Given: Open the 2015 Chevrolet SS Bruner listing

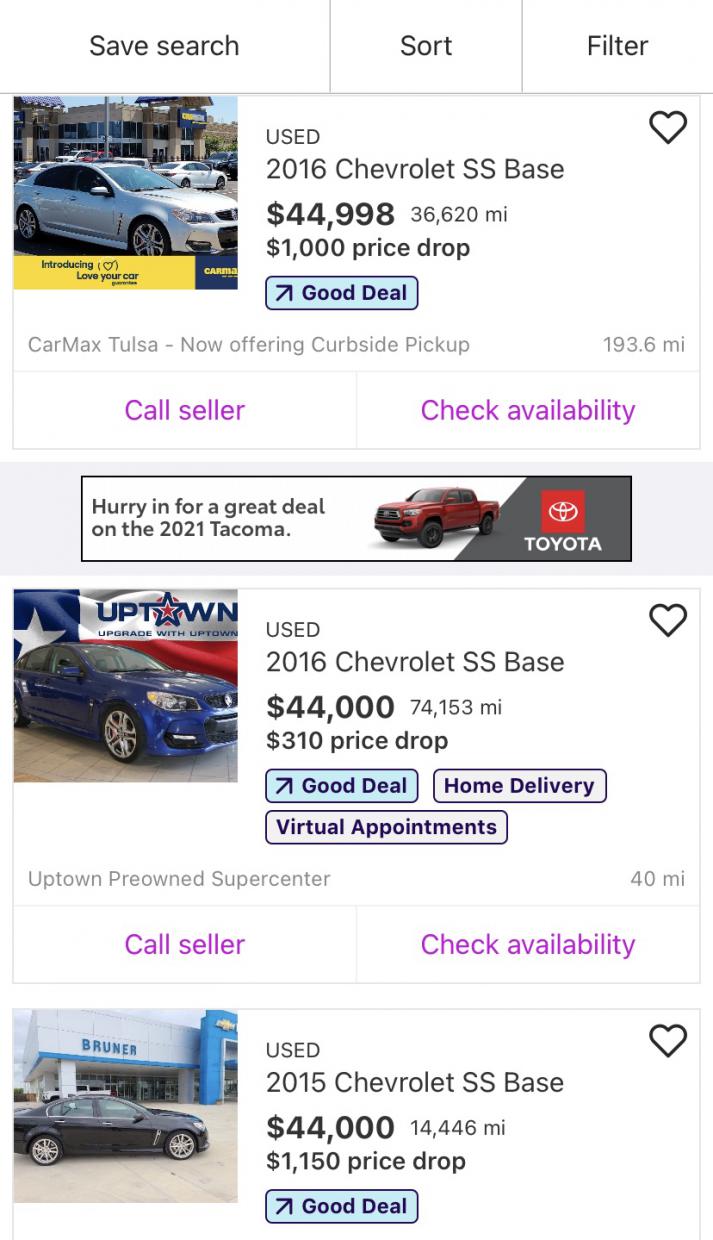Looking at the screenshot, I should (x=414, y=1082).
